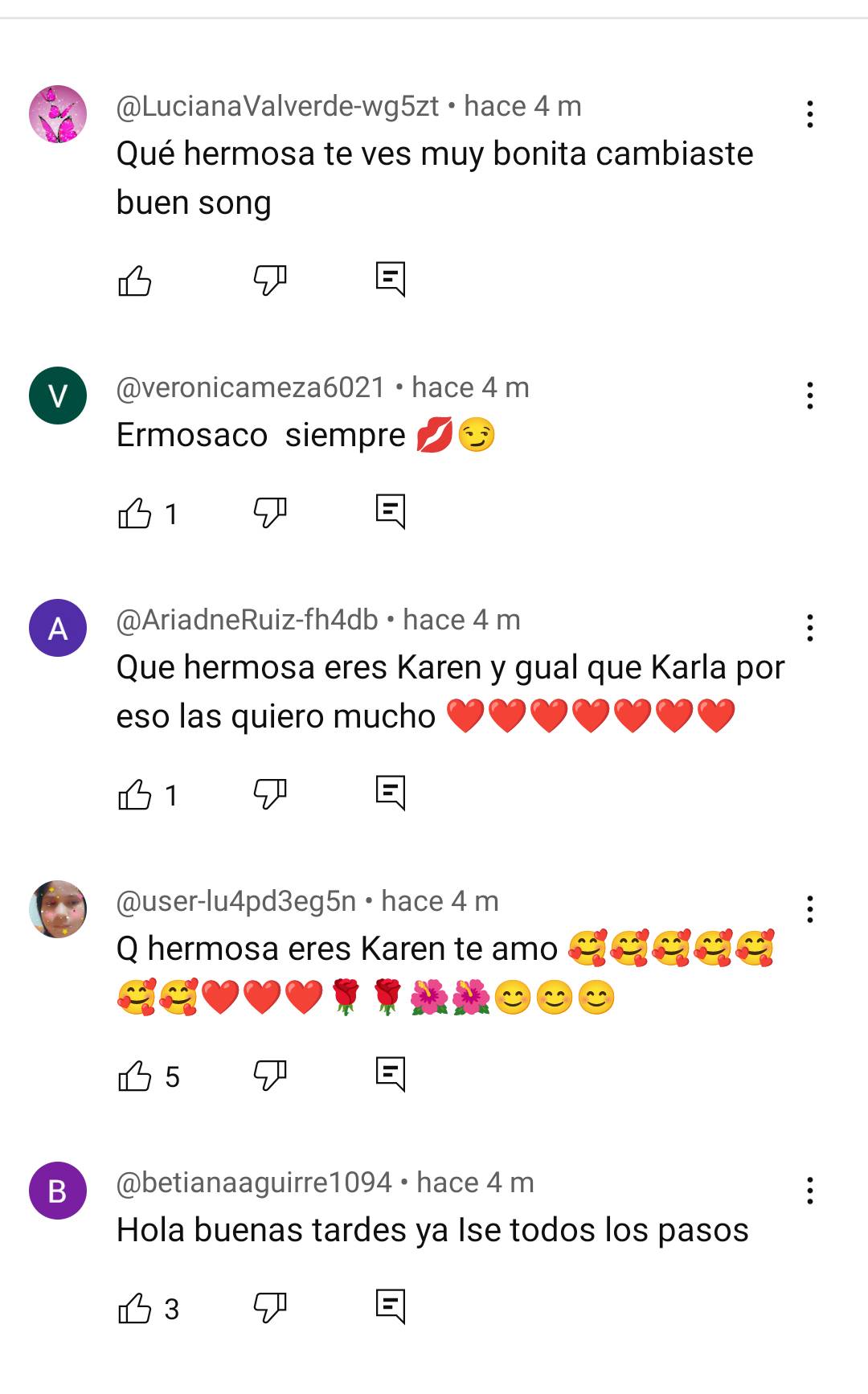Reply to user-lu4pd3eg5n's comment
Viewport: 868px width, 1394px height.
pos(391,1074)
